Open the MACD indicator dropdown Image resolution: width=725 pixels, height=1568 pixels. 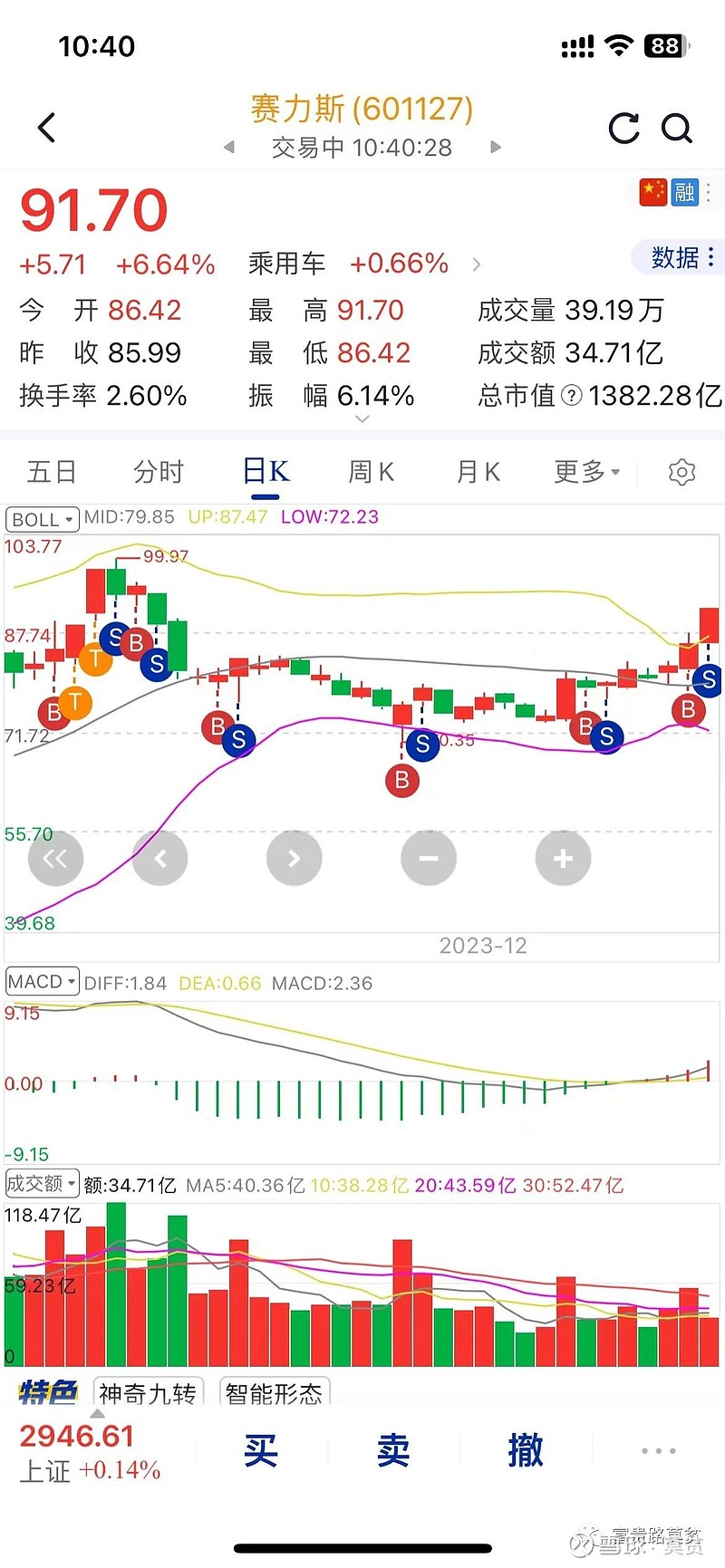point(42,982)
